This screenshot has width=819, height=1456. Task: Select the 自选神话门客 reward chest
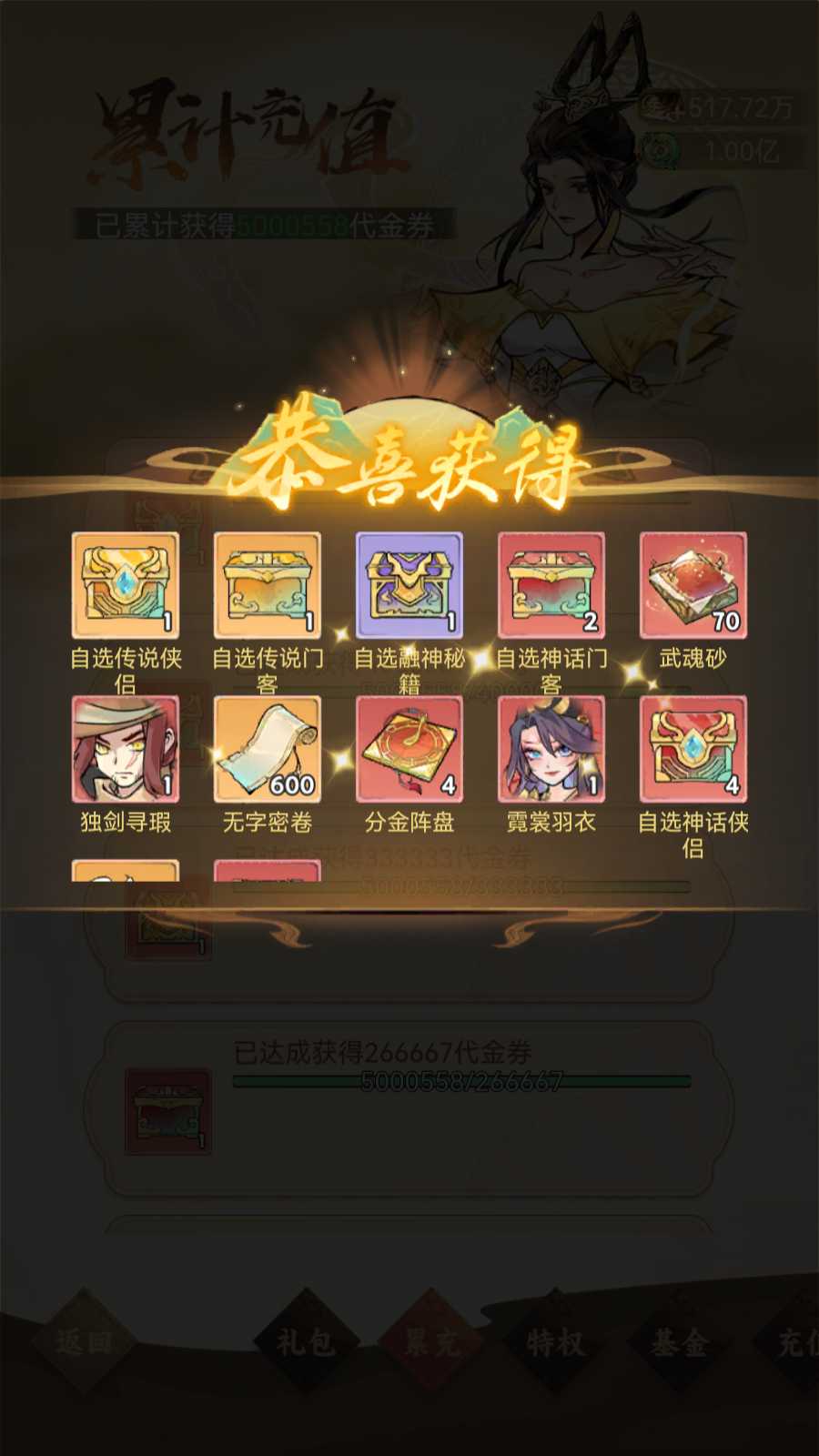551,586
